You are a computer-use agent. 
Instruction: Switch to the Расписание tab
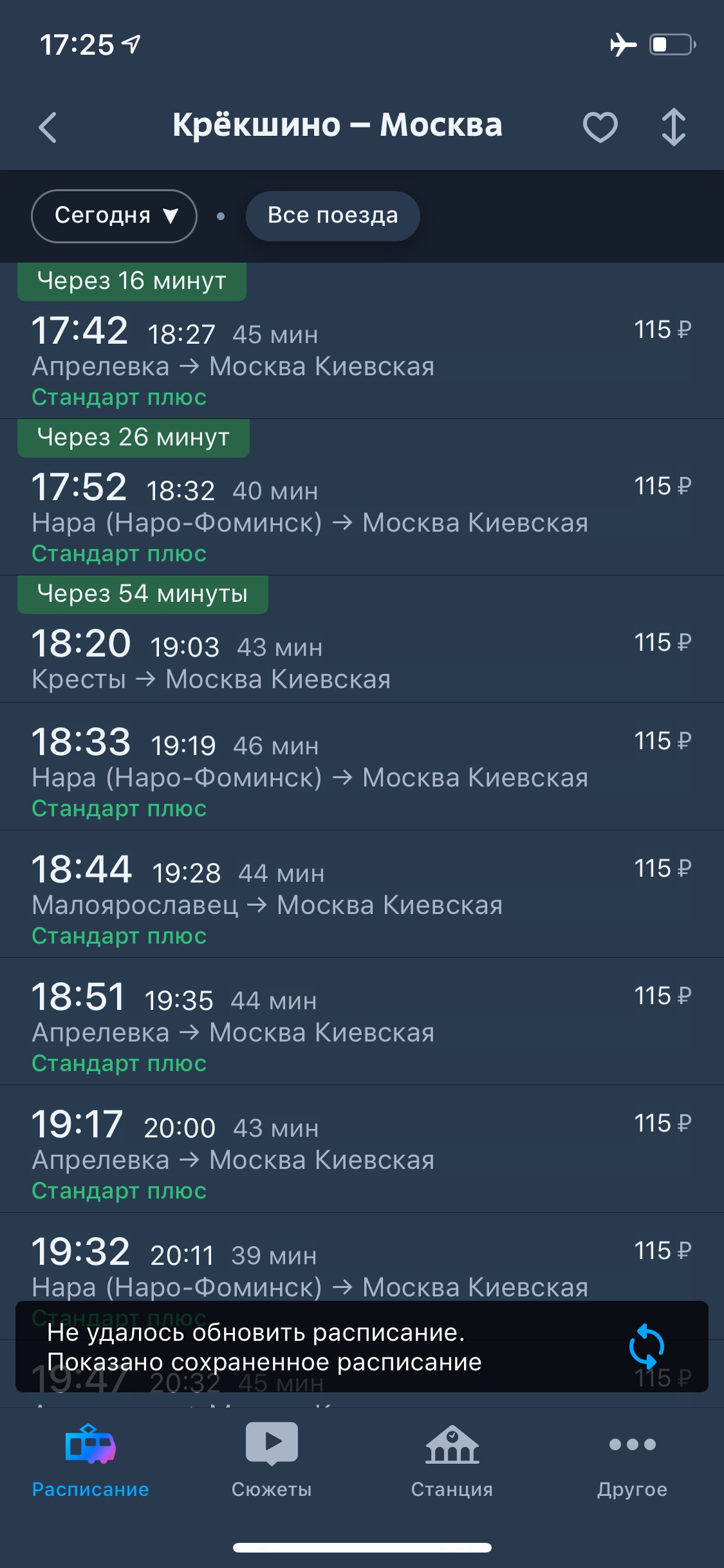click(x=91, y=1461)
